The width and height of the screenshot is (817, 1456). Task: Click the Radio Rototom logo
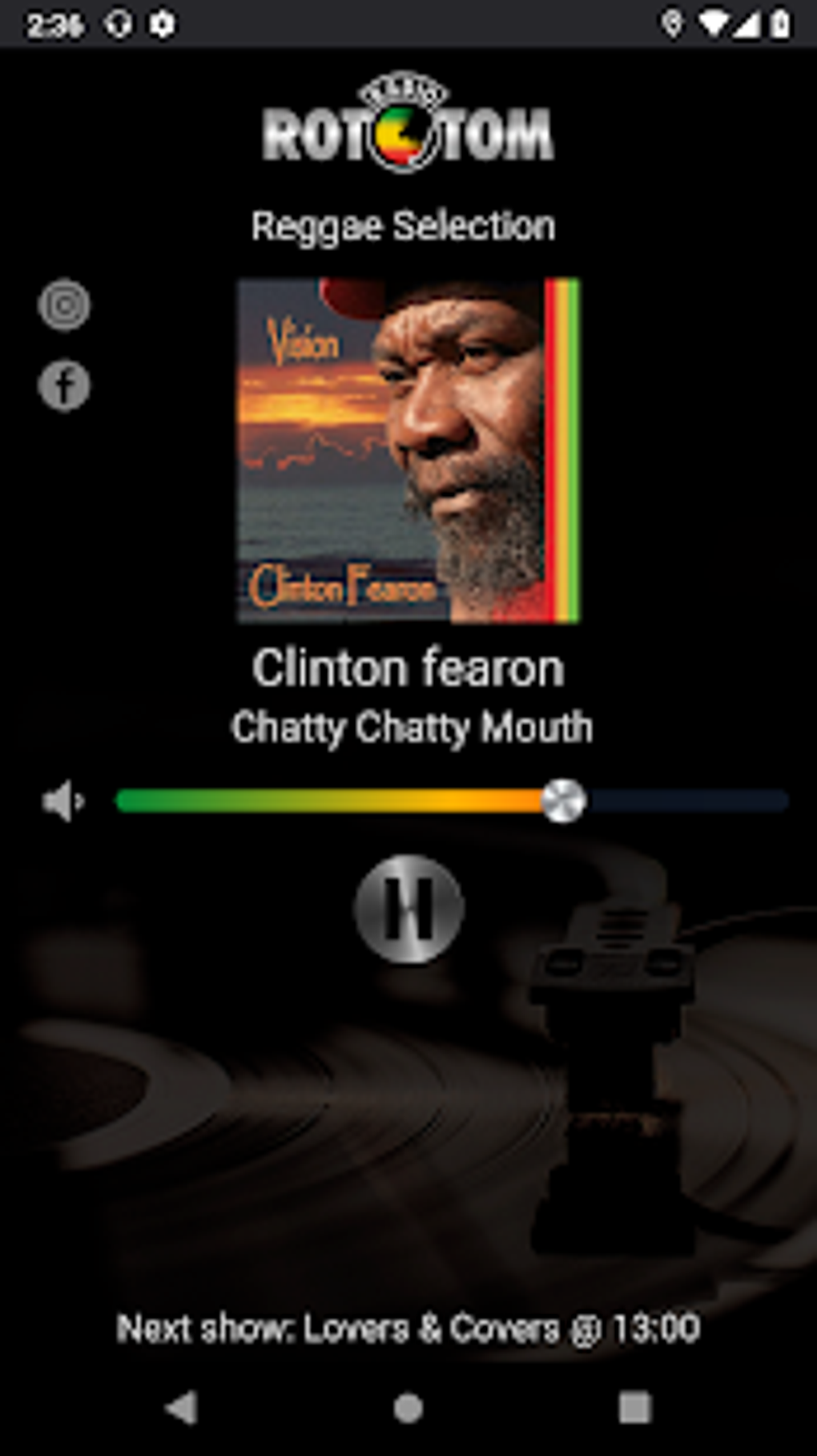point(408,124)
